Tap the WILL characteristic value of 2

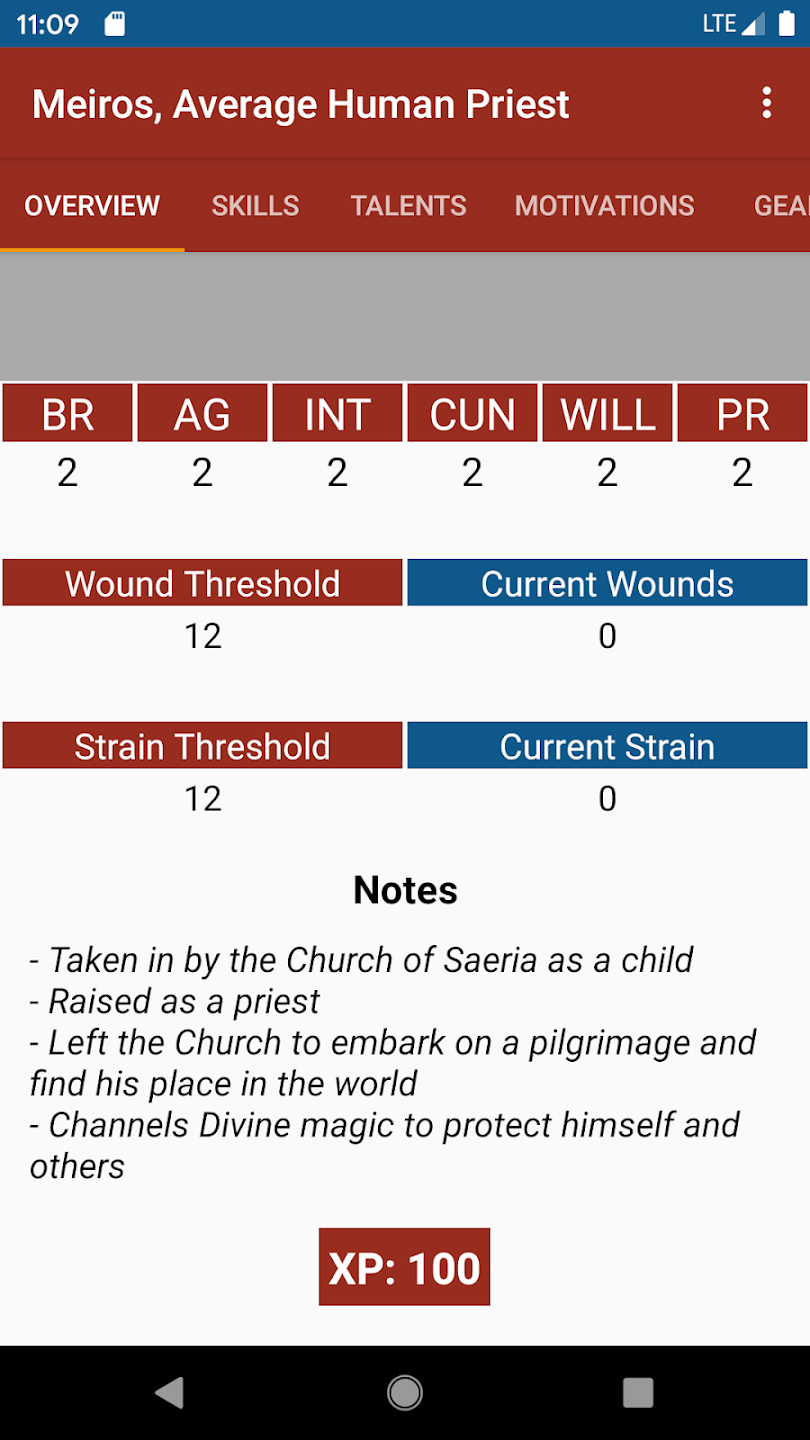coord(607,472)
